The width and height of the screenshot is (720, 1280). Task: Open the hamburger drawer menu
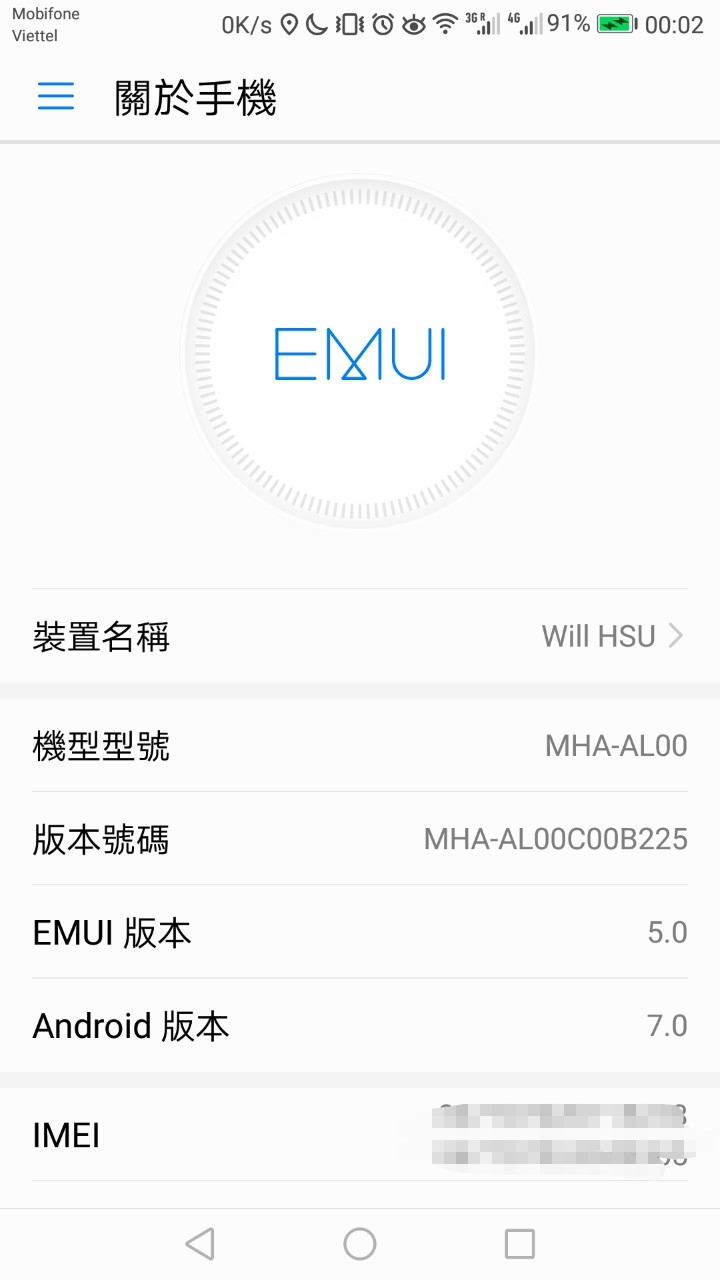[x=56, y=96]
